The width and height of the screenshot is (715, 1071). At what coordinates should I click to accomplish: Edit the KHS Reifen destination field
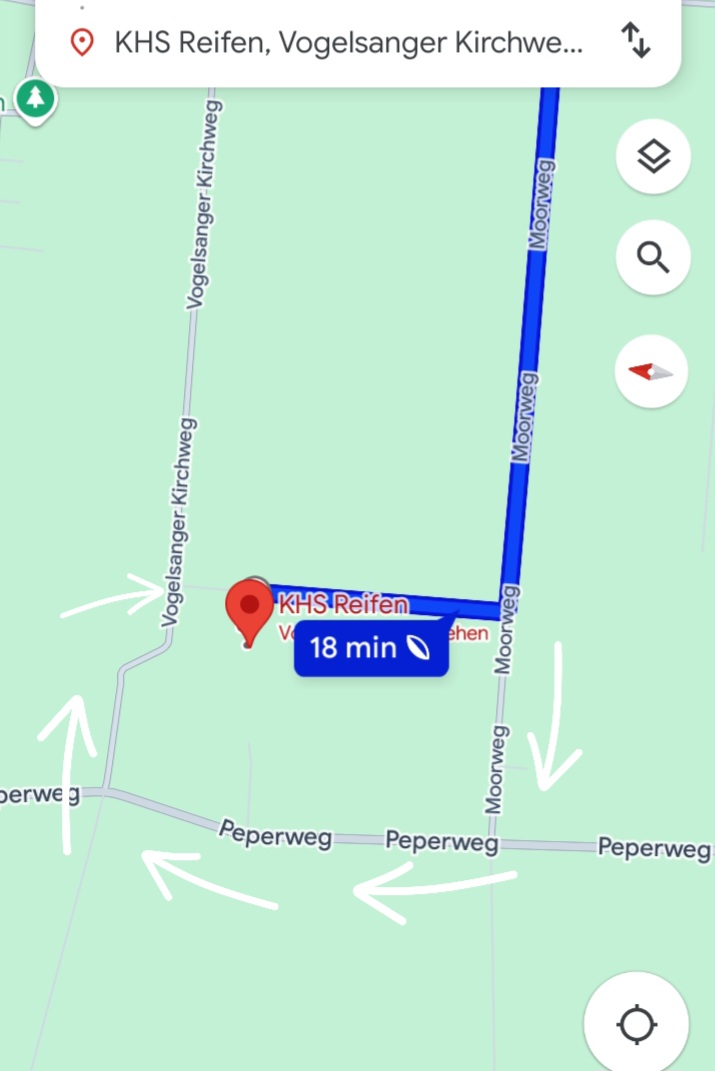[340, 43]
